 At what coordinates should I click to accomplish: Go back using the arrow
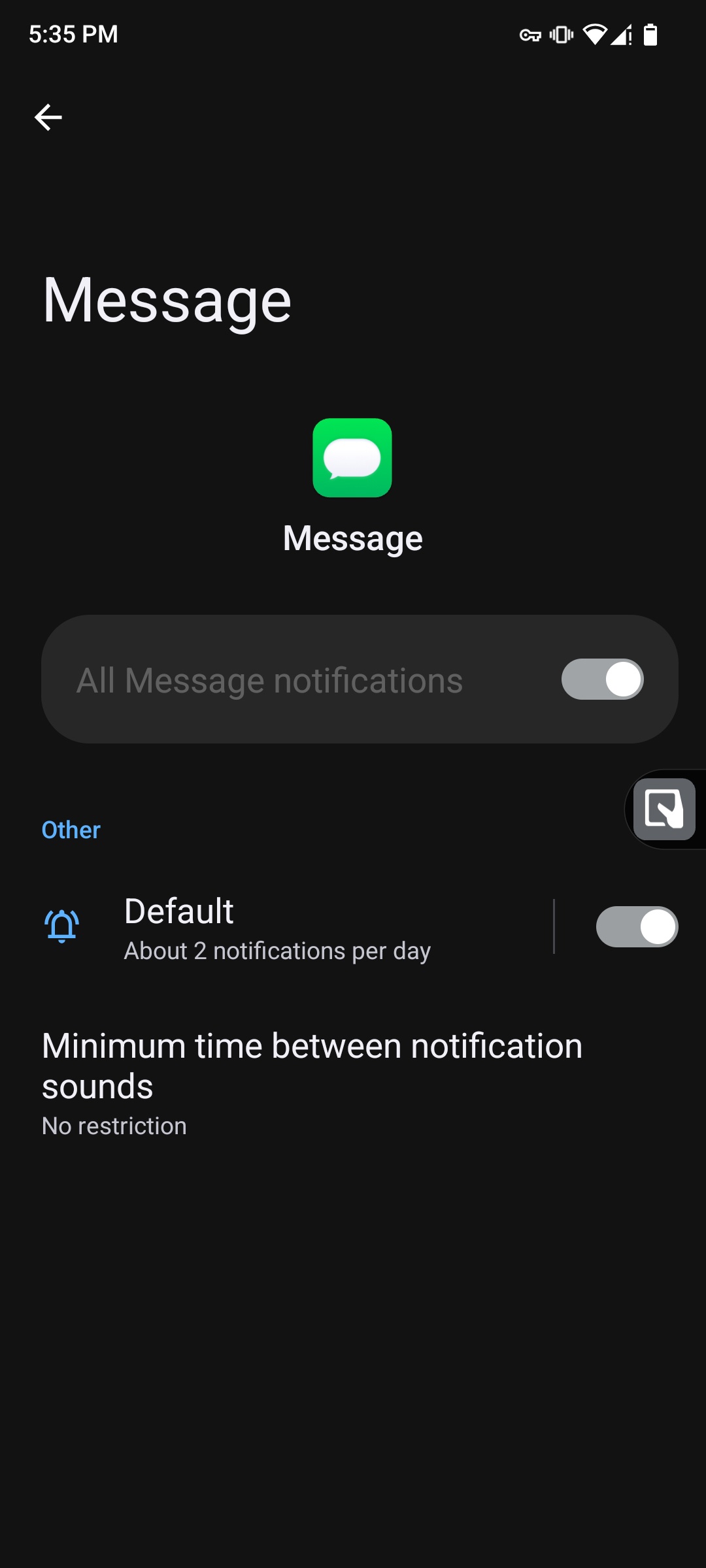point(48,118)
